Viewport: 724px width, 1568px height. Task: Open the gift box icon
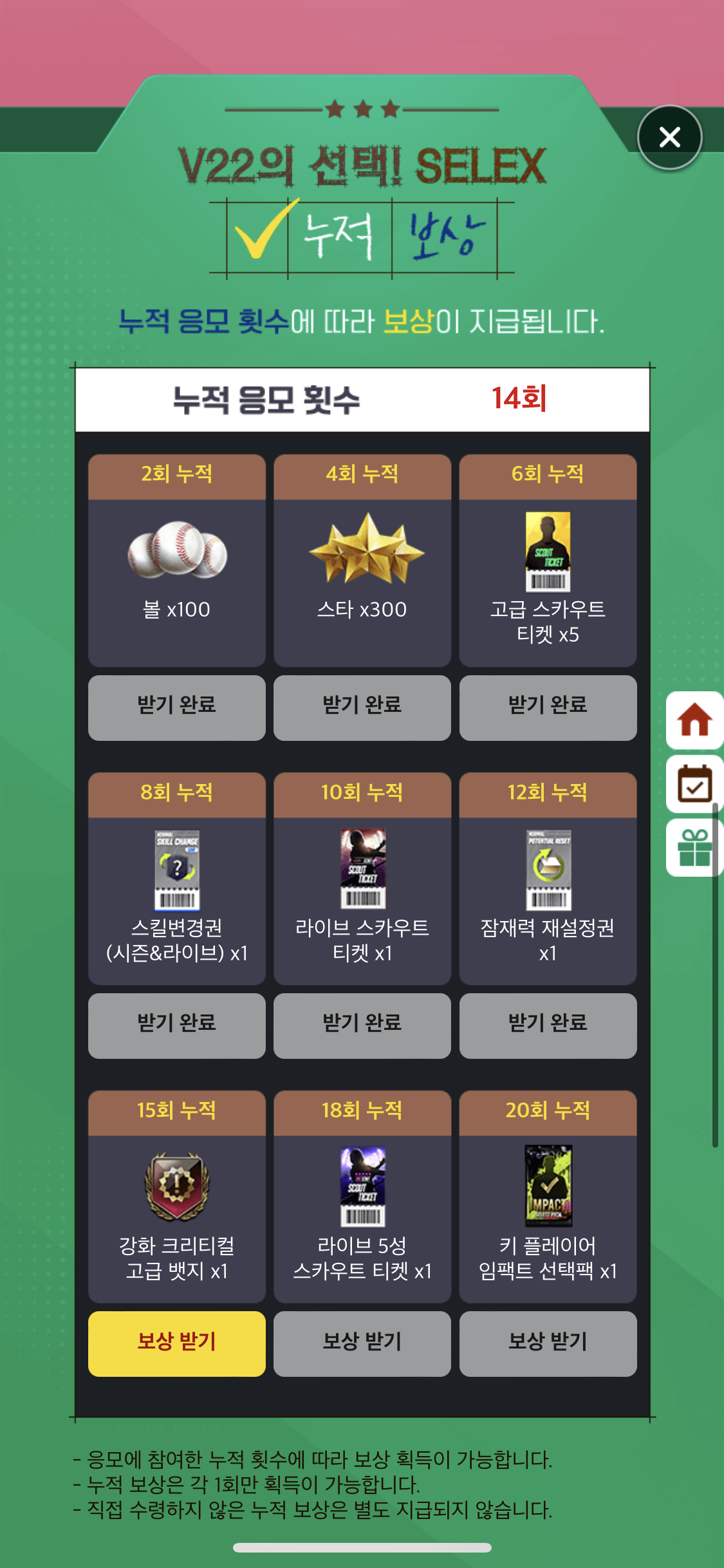(694, 847)
